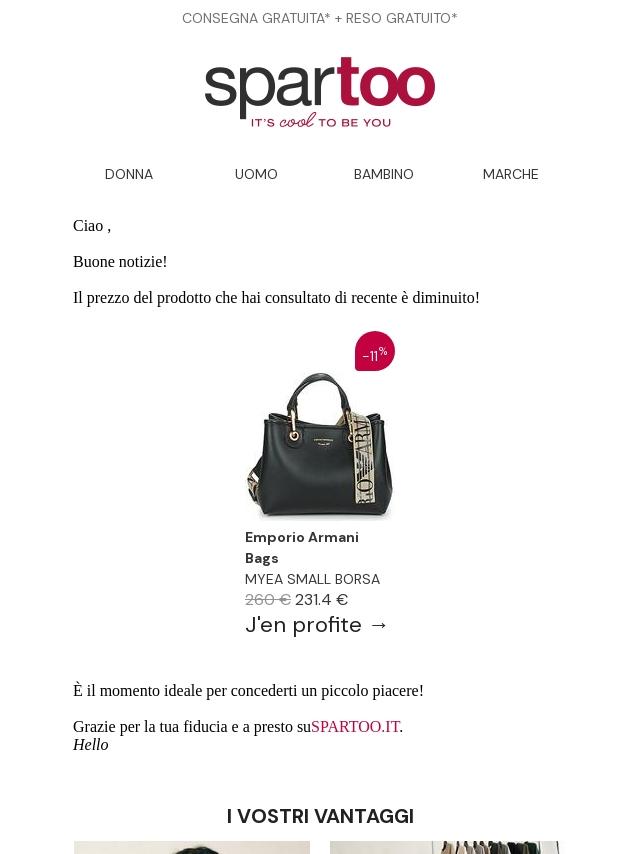Open the Emporio Armani bag product image
Viewport: 640px width, 854px height.
[320, 445]
